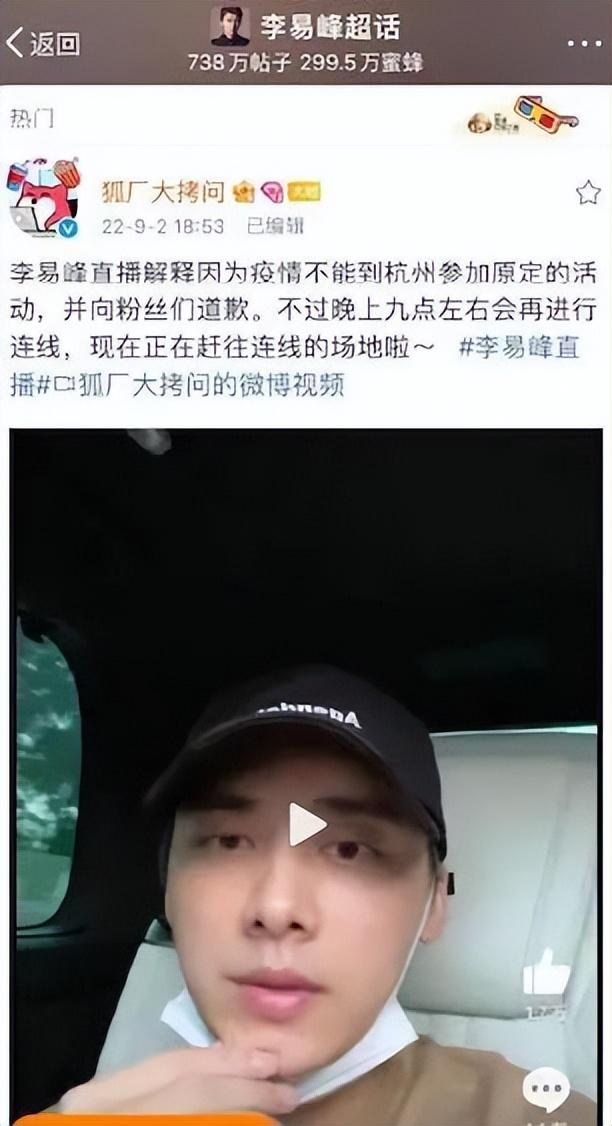Viewport: 612px width, 1126px height.
Task: Open the 3D glasses icon near 热门
Action: pyautogui.click(x=545, y=112)
